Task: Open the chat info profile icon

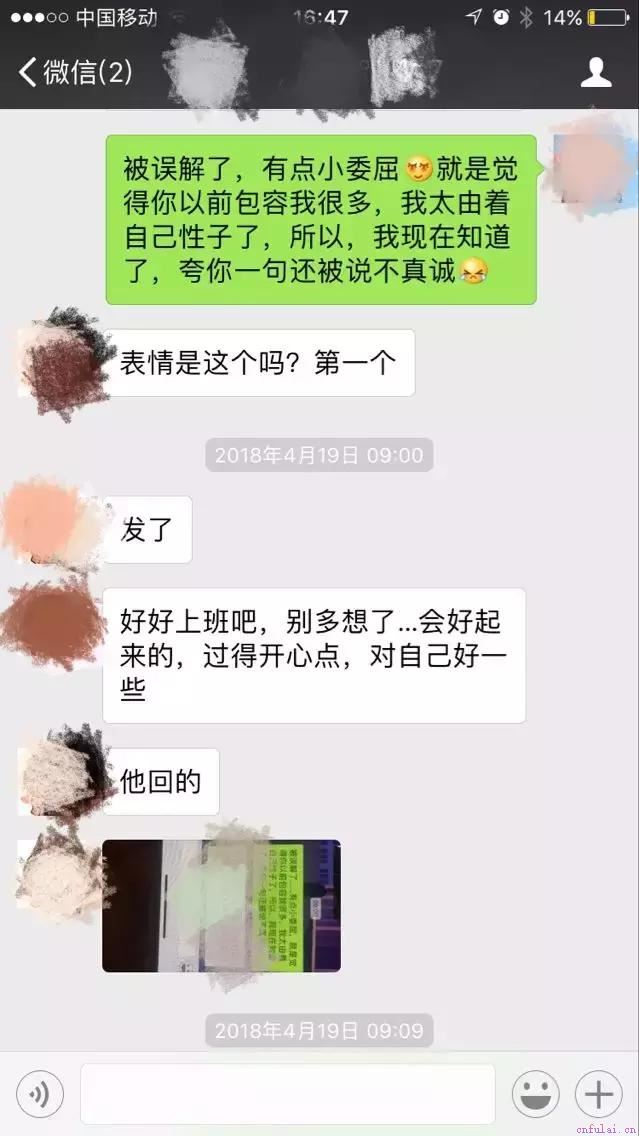Action: pyautogui.click(x=596, y=72)
